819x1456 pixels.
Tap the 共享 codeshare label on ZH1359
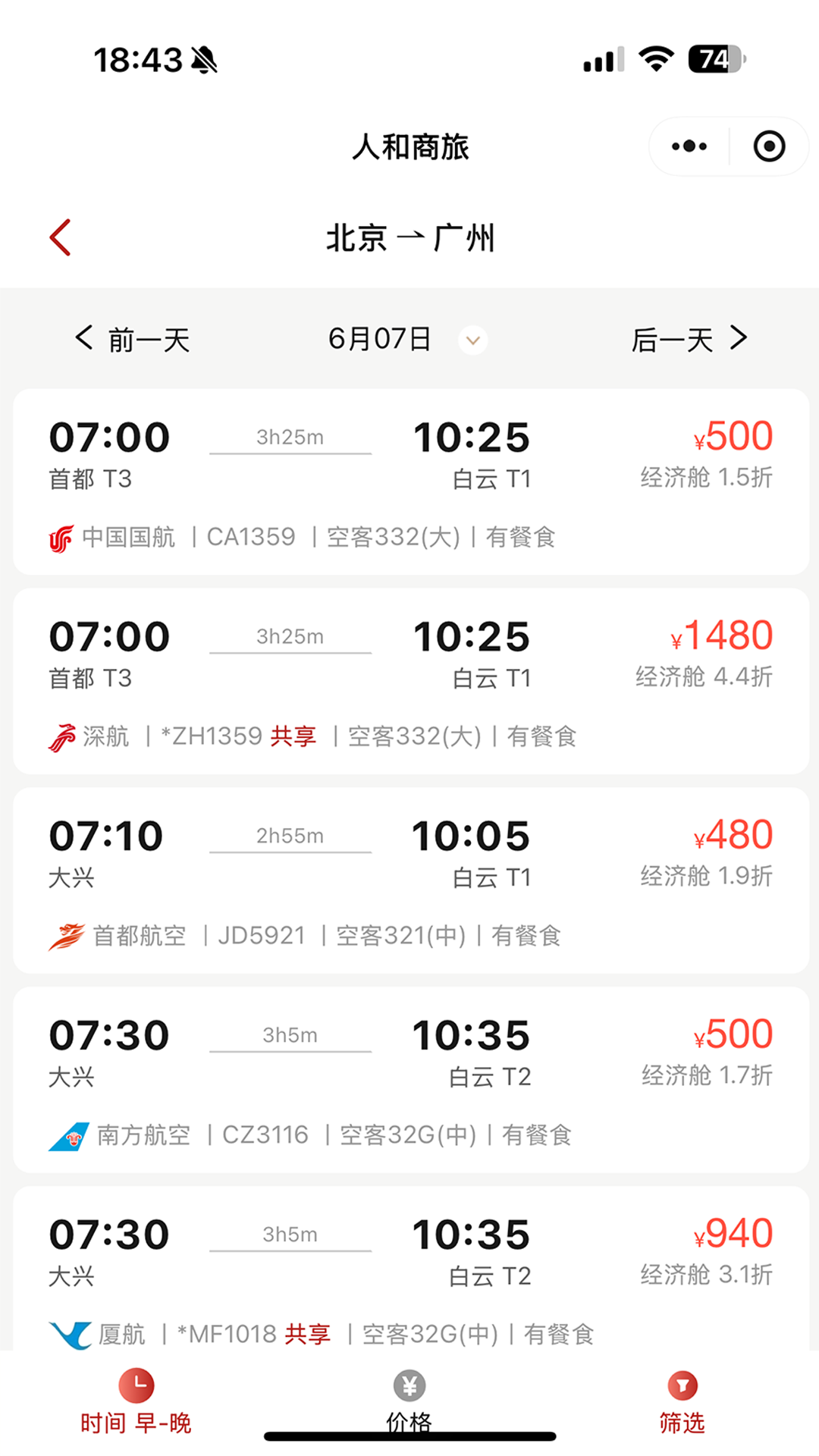(293, 736)
